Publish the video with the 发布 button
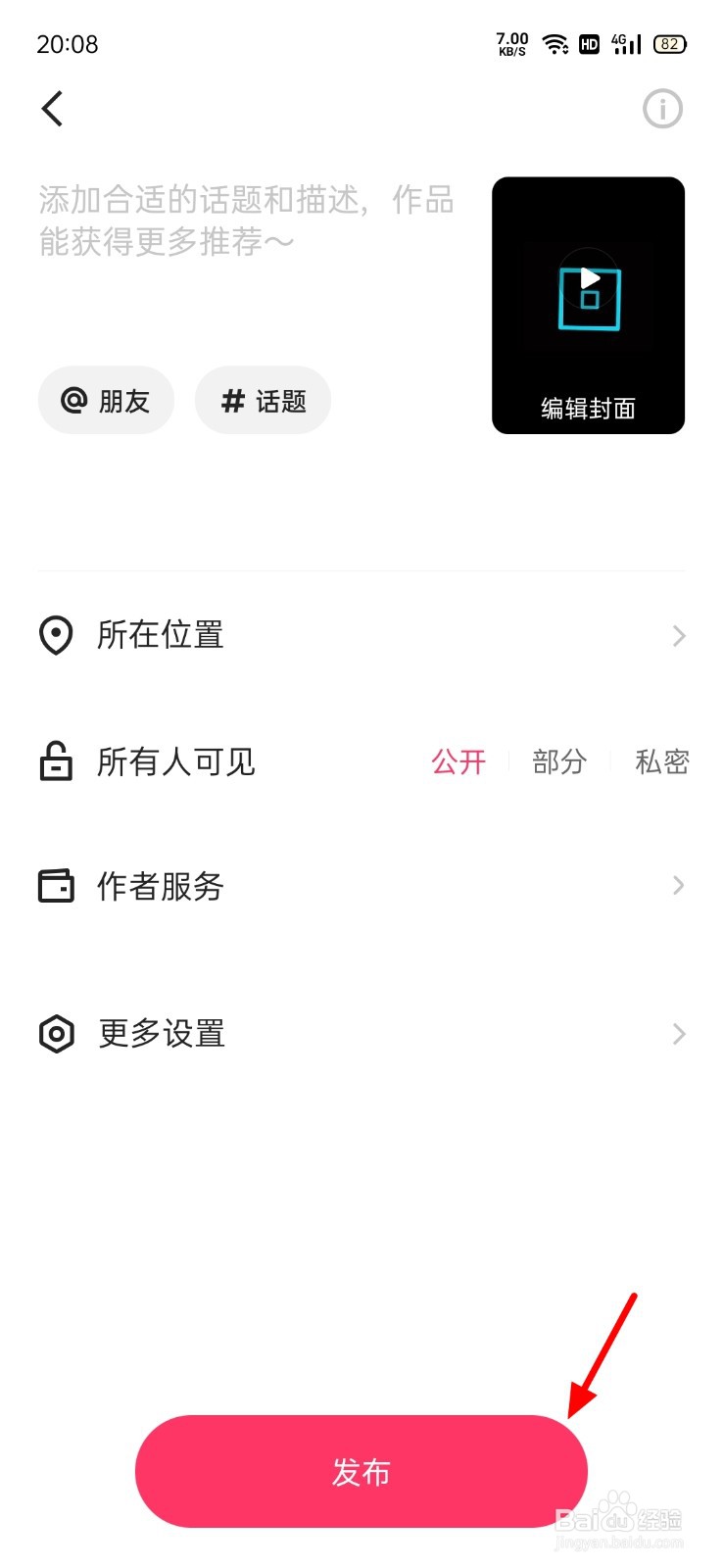723x1568 pixels. tap(361, 1471)
